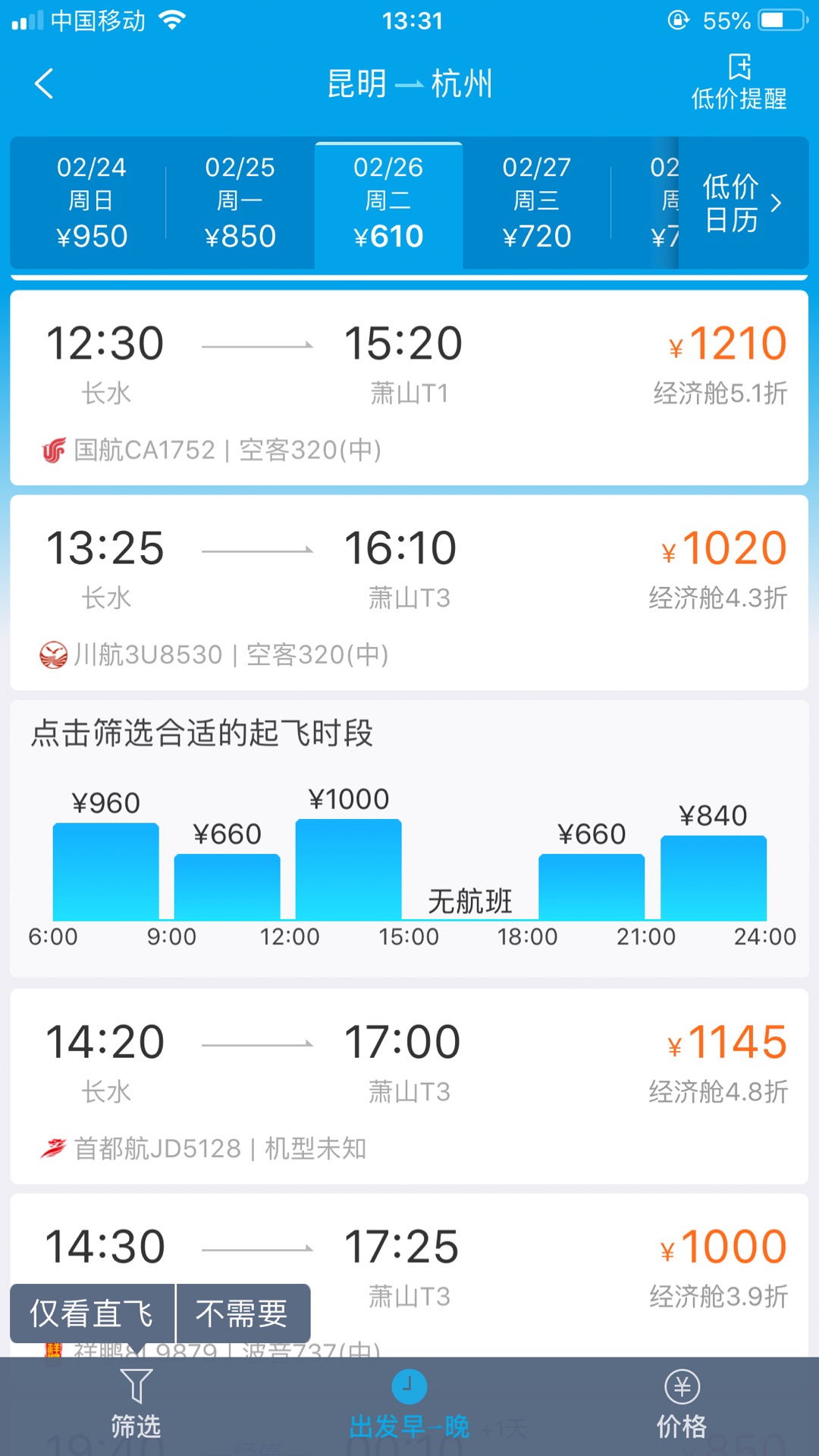The image size is (819, 1456).
Task: Open the 国航CA1752 flight at 12:30
Action: point(409,388)
